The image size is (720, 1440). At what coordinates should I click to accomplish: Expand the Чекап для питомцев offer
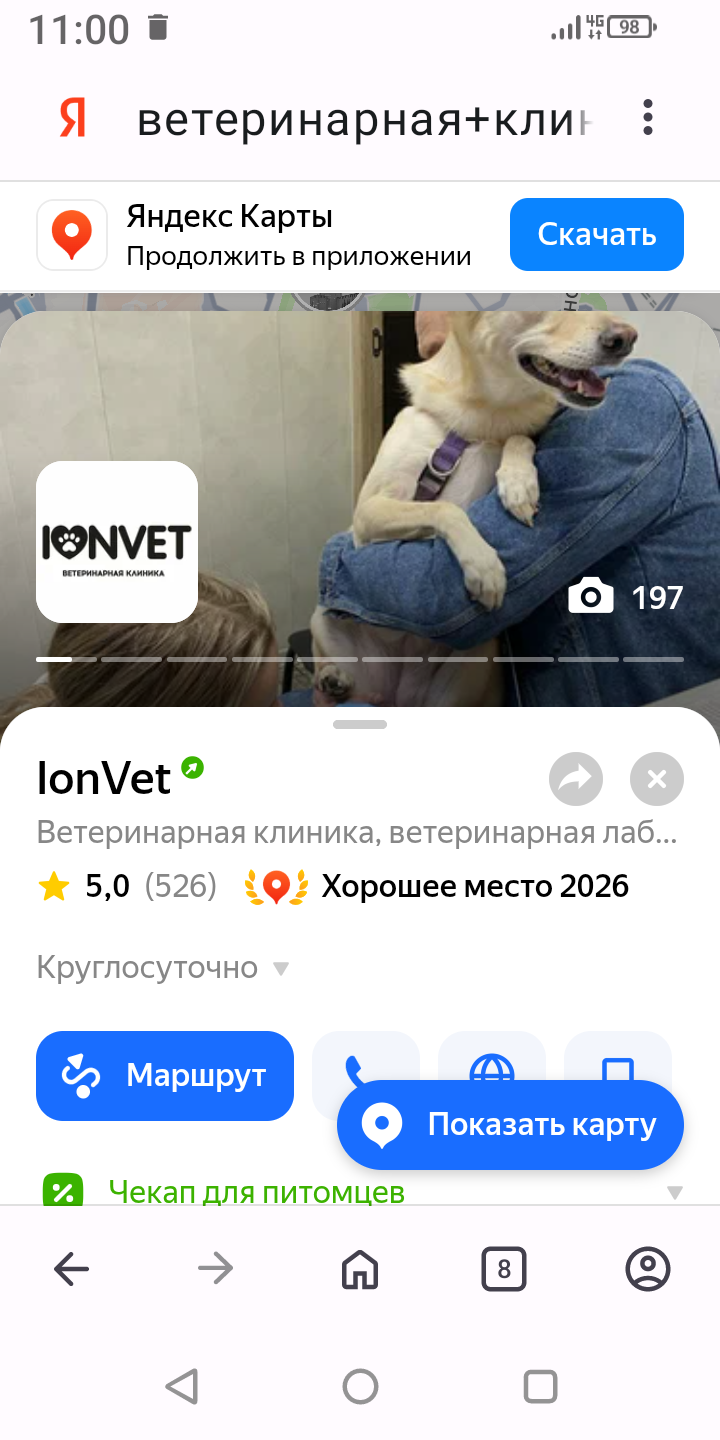tap(674, 1192)
